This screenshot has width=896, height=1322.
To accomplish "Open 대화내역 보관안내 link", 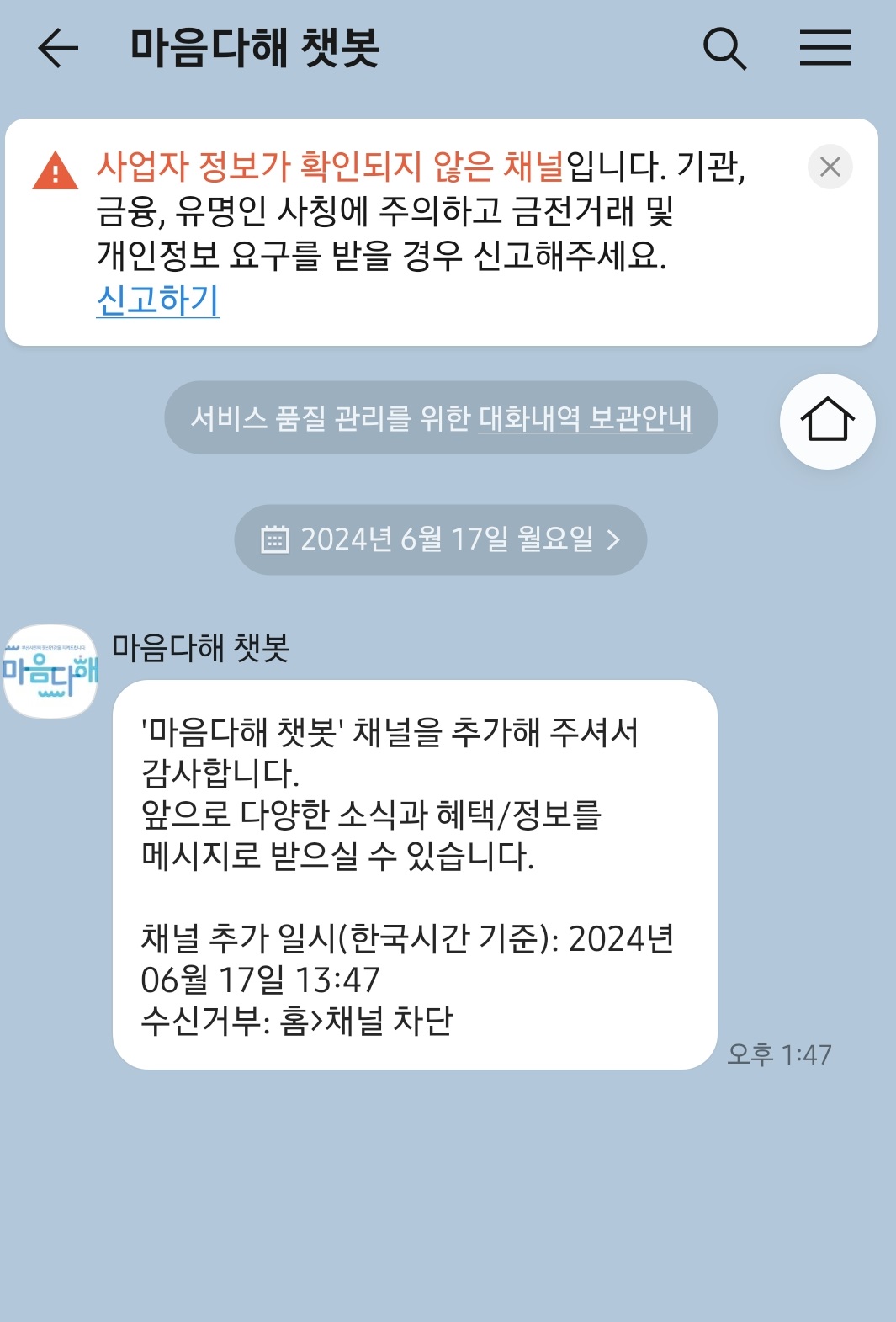I will pos(585,418).
